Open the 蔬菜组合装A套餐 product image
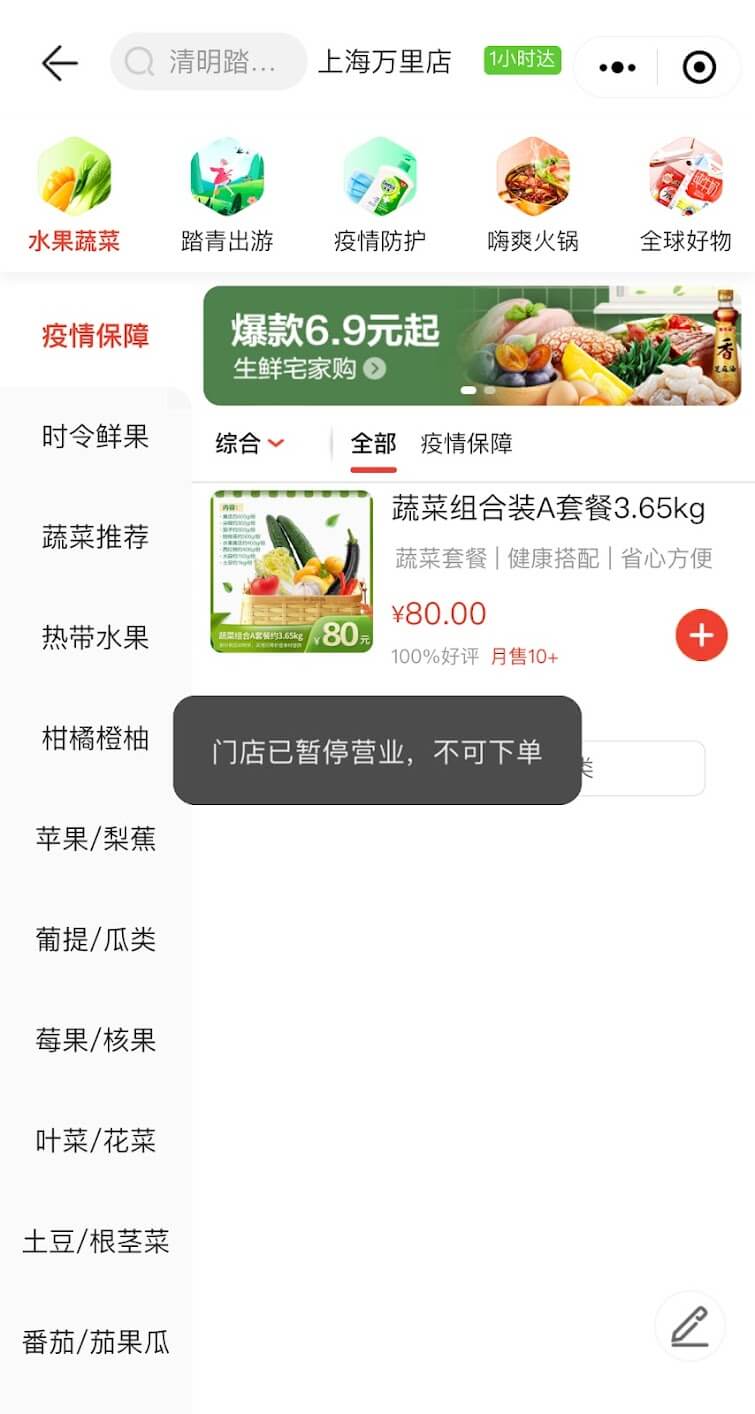Viewport: 755px width, 1414px height. click(x=292, y=571)
